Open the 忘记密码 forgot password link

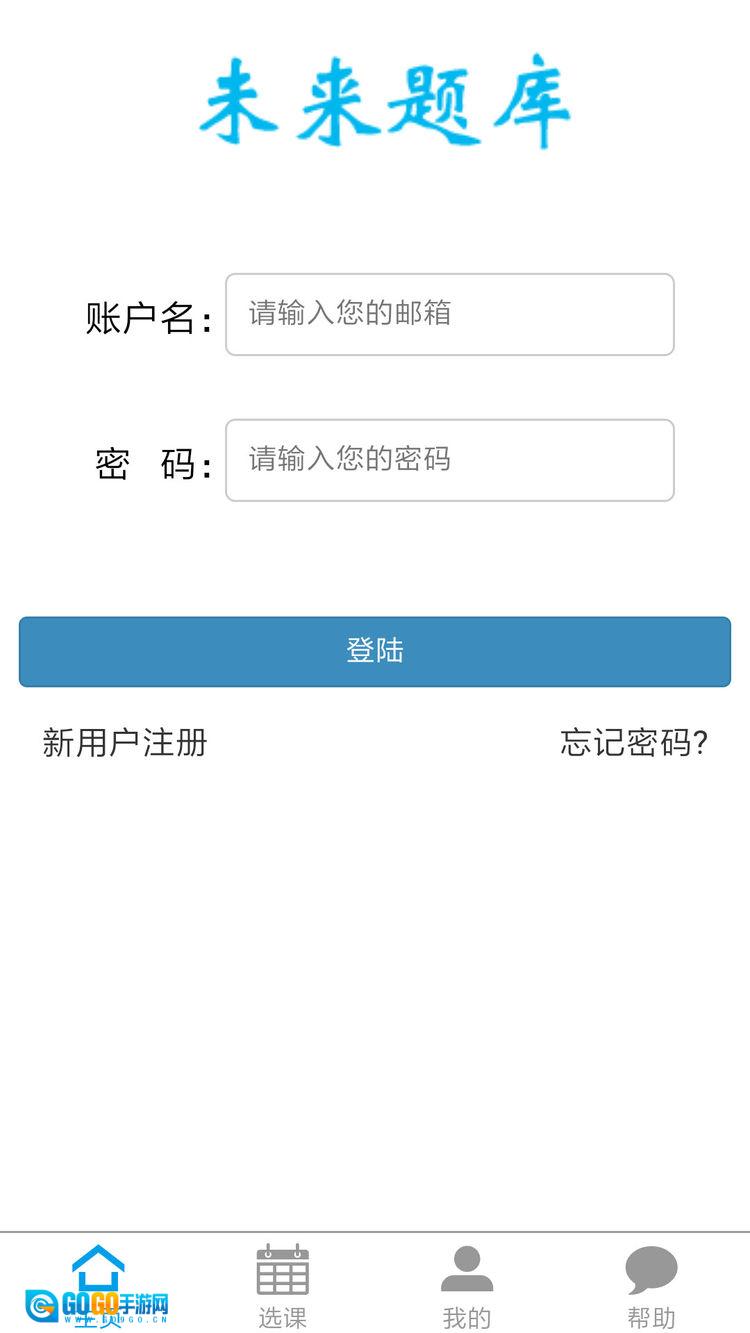pyautogui.click(x=634, y=743)
